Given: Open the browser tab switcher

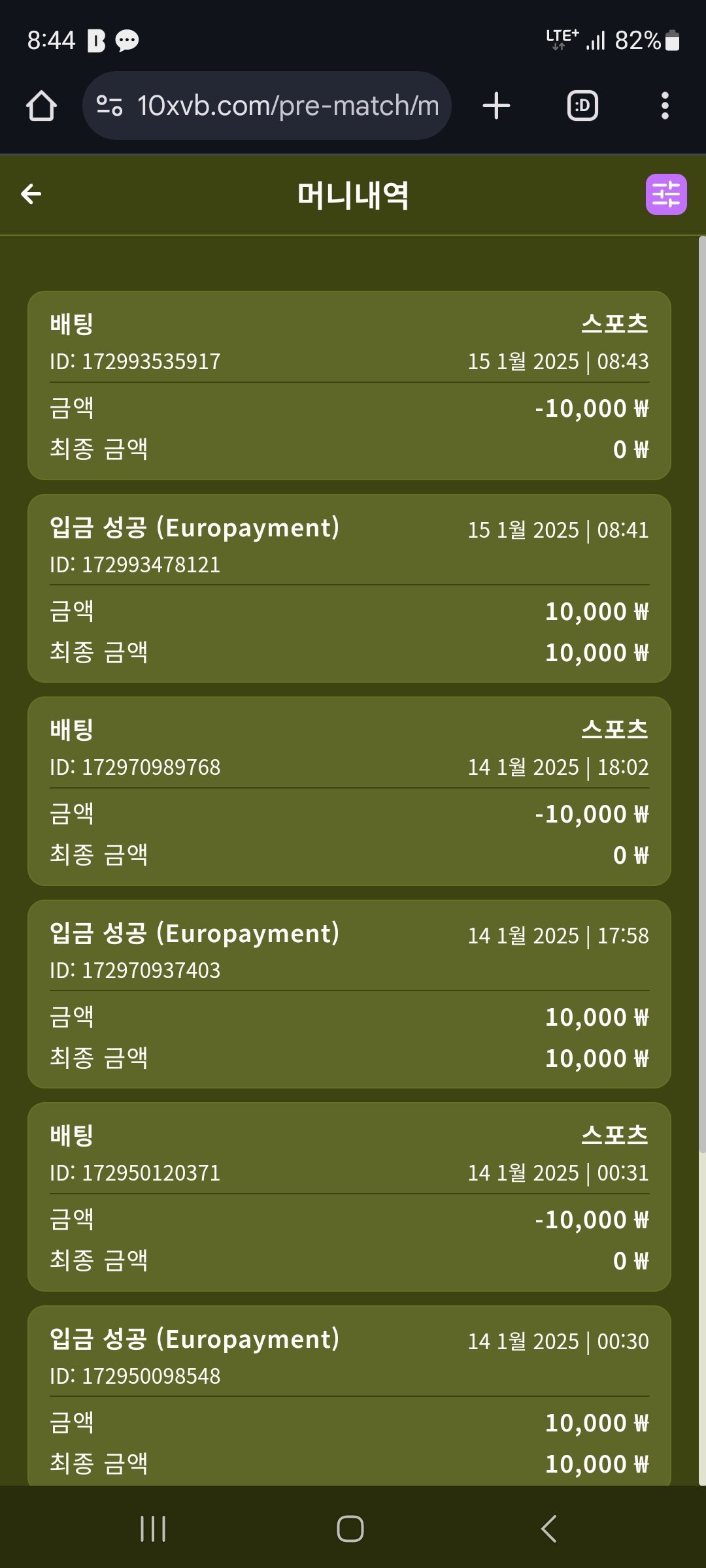Looking at the screenshot, I should click(582, 106).
